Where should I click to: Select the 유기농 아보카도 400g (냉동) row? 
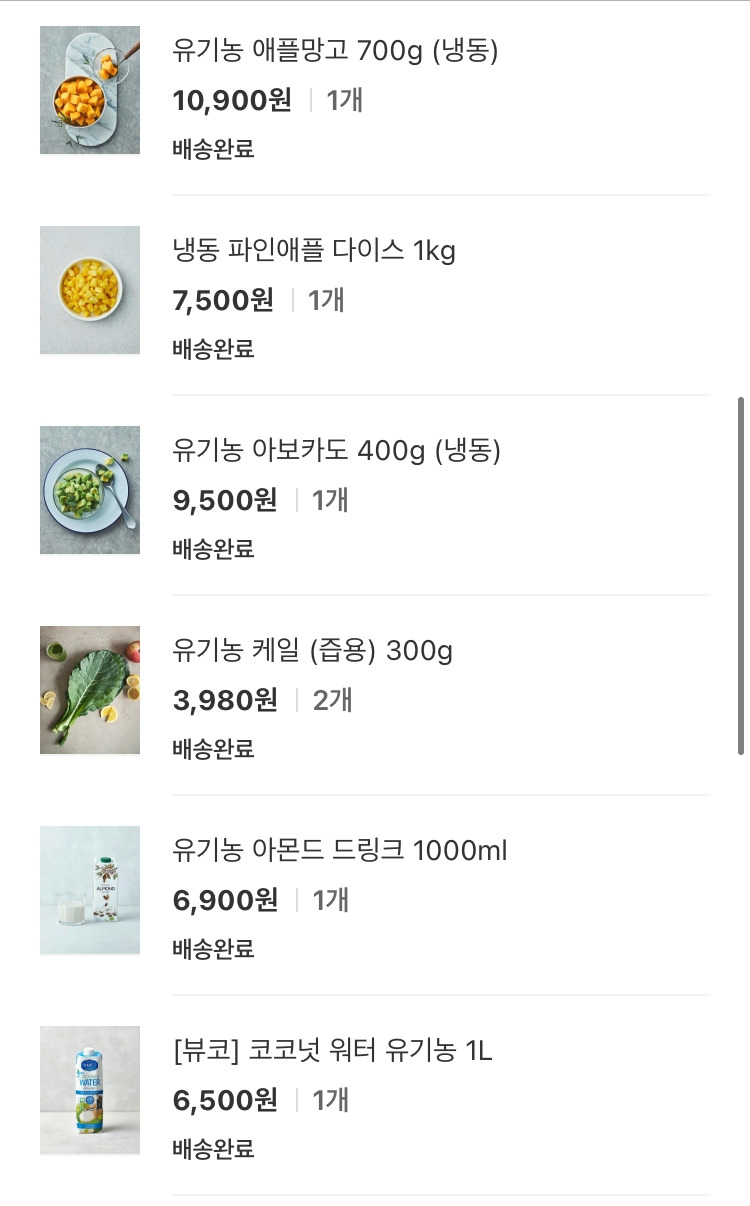[336, 451]
